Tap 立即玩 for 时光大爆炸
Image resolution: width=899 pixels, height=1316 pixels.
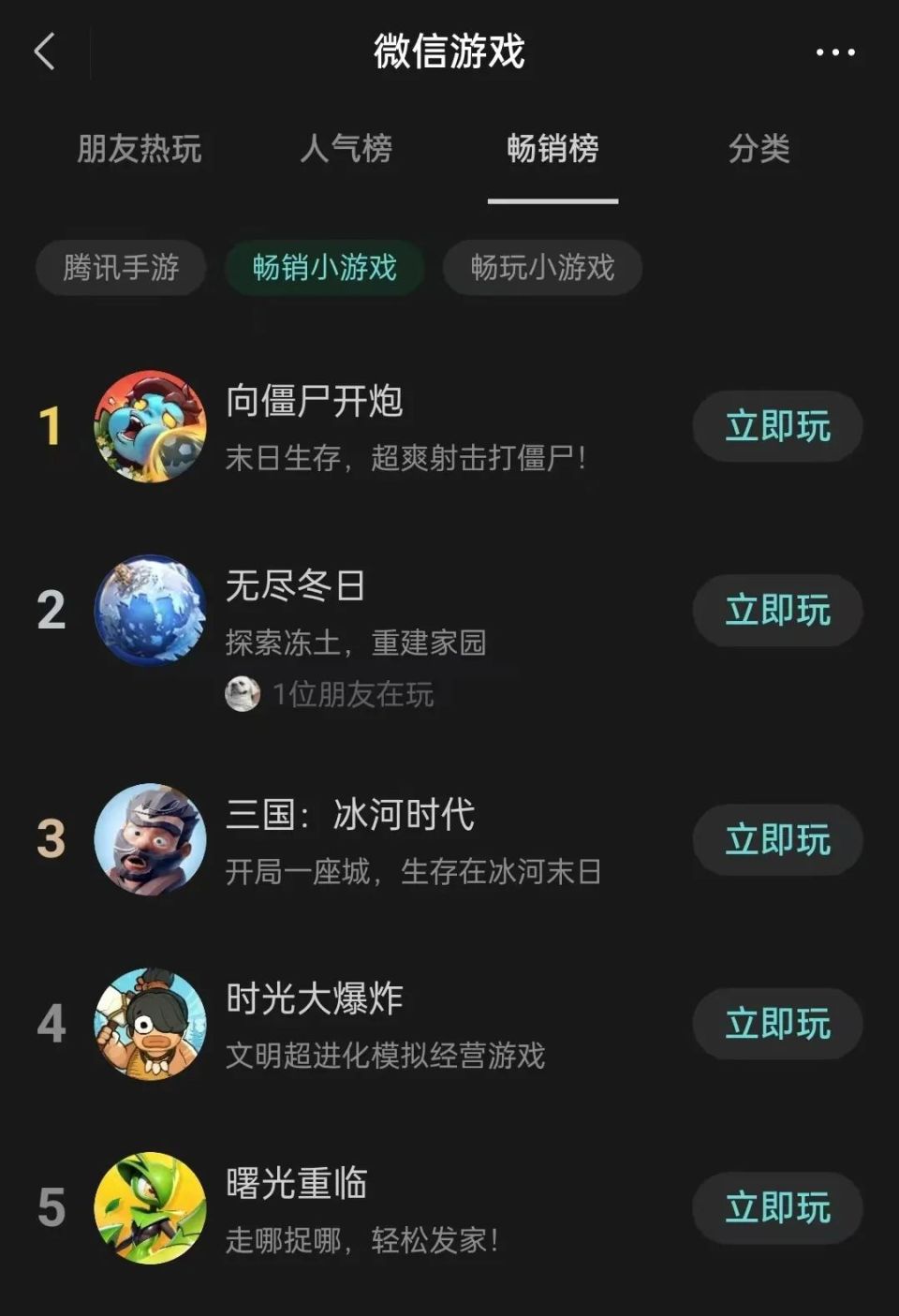[777, 1024]
